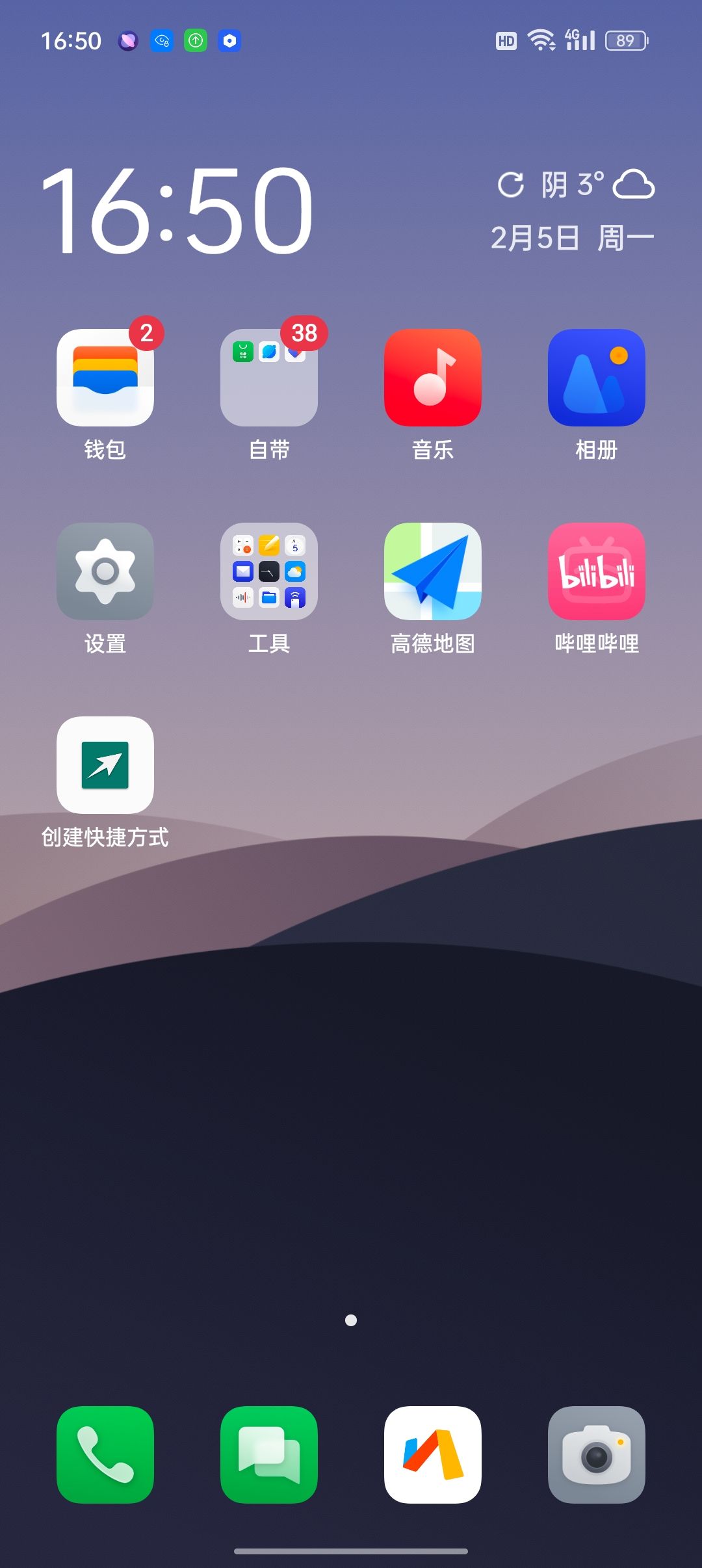
Task: Open the 相册 gallery app
Action: (597, 378)
